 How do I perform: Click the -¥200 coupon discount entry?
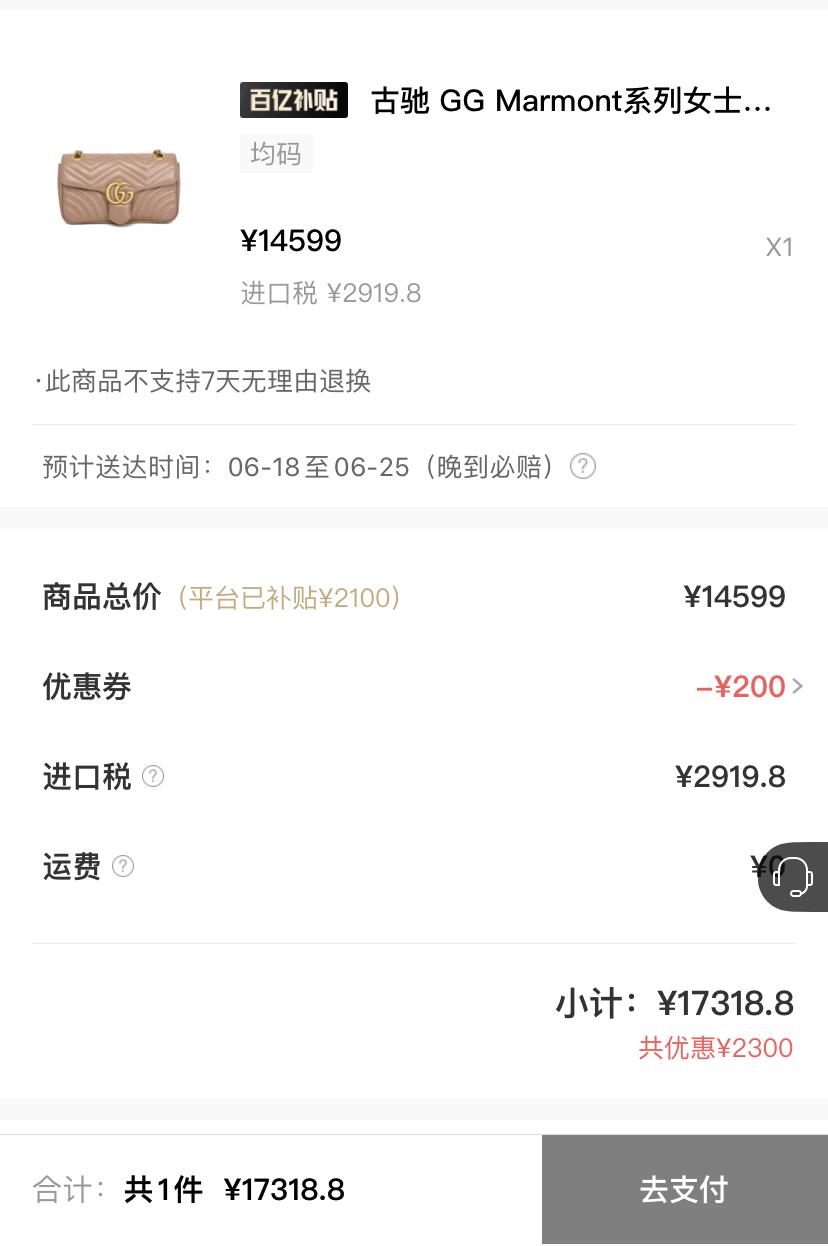tap(742, 687)
